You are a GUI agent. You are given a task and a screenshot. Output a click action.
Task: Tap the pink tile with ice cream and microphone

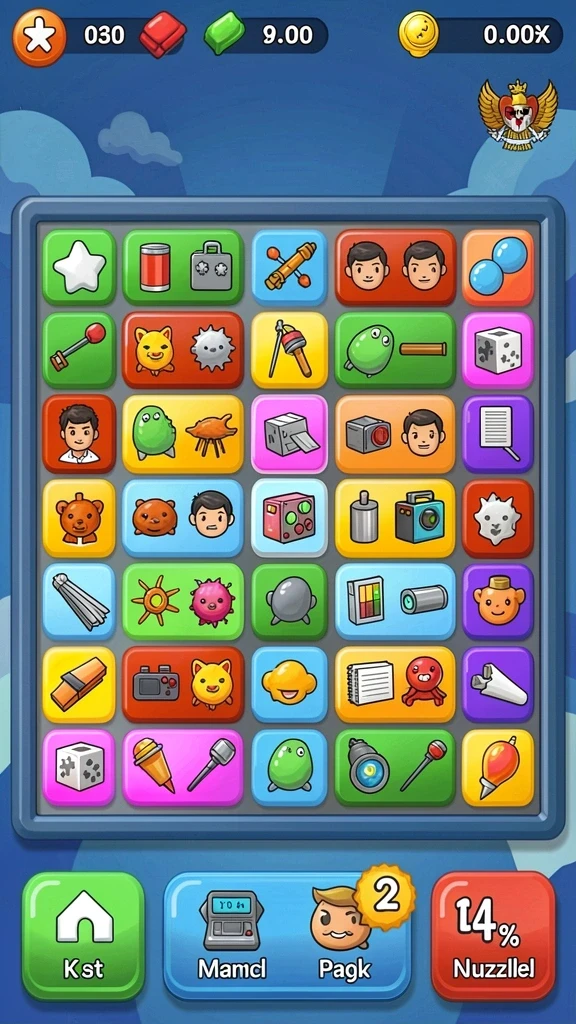[183, 767]
